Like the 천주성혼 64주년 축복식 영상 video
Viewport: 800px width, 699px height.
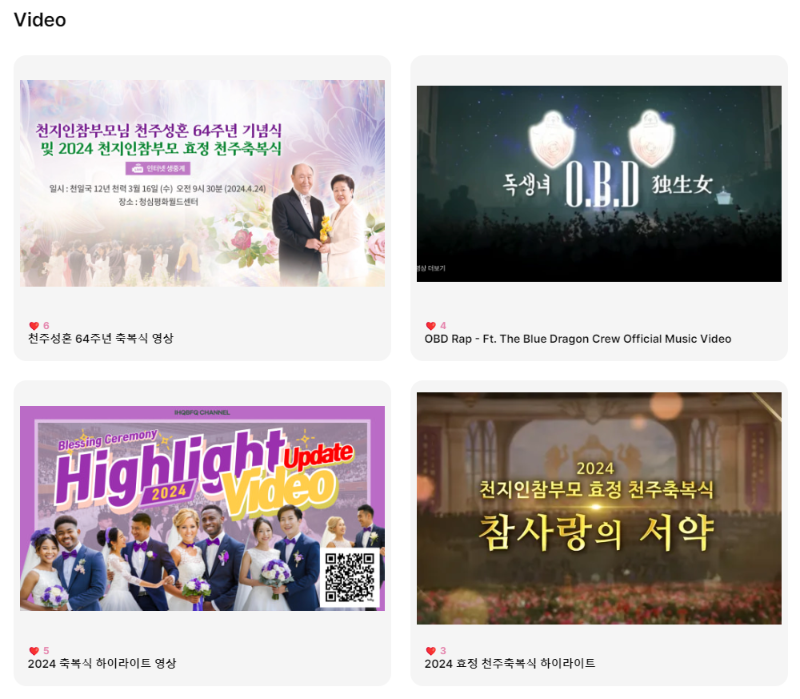34,326
